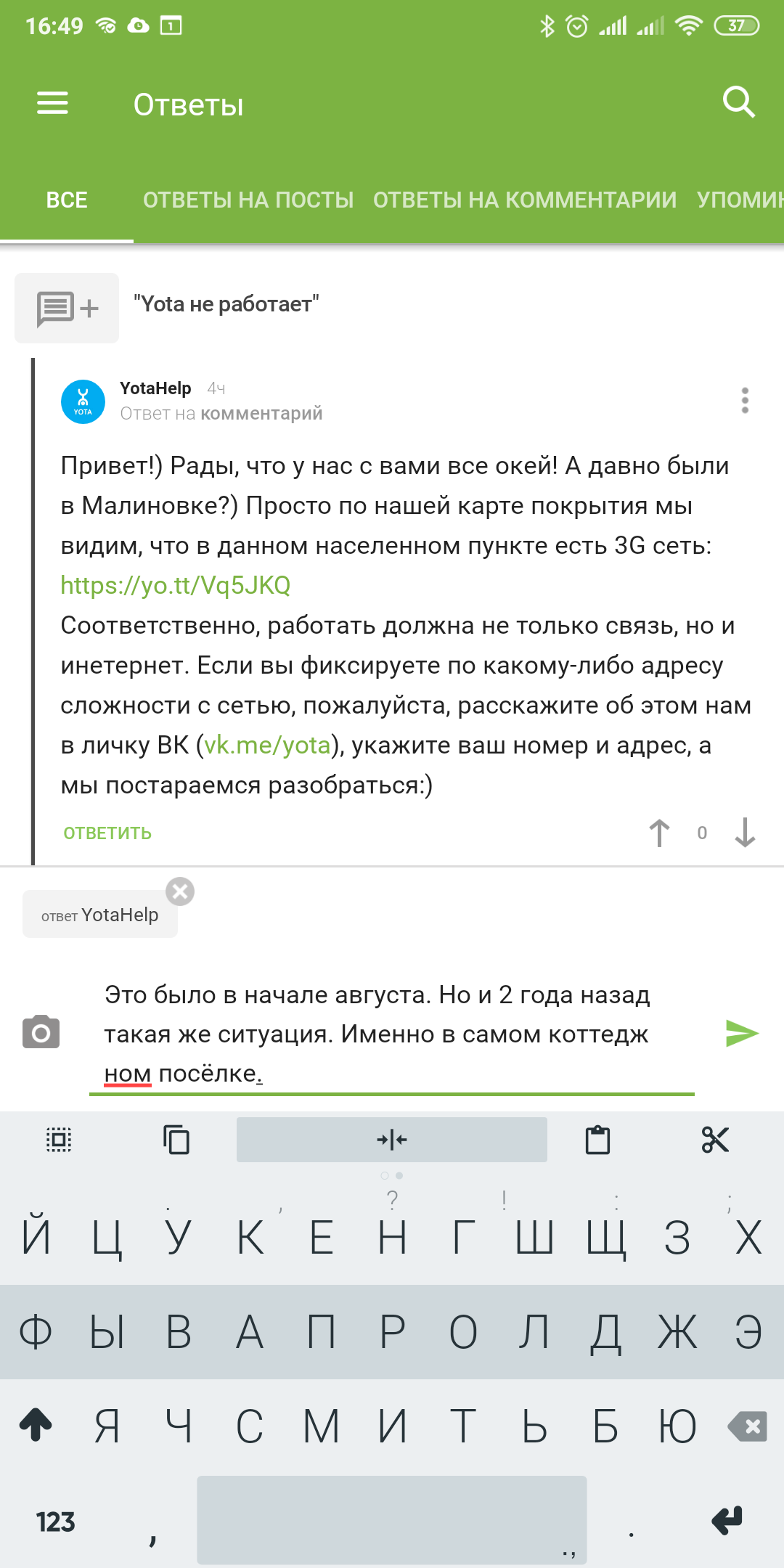
Task: Tap ОТВЕТИТЬ under YotaHelp's comment
Action: (107, 833)
